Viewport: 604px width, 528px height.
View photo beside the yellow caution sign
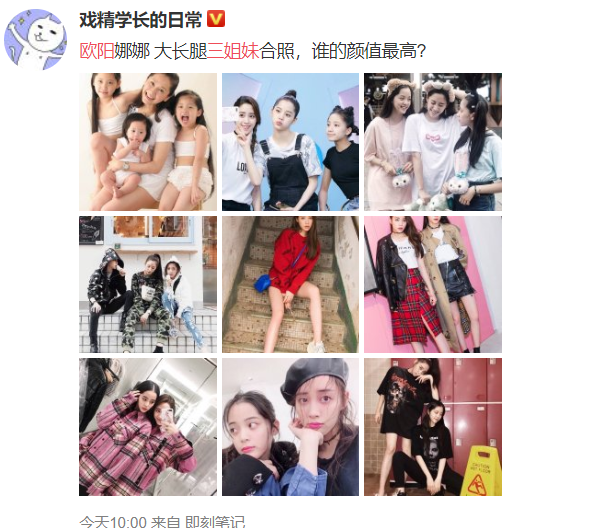[x=433, y=427]
